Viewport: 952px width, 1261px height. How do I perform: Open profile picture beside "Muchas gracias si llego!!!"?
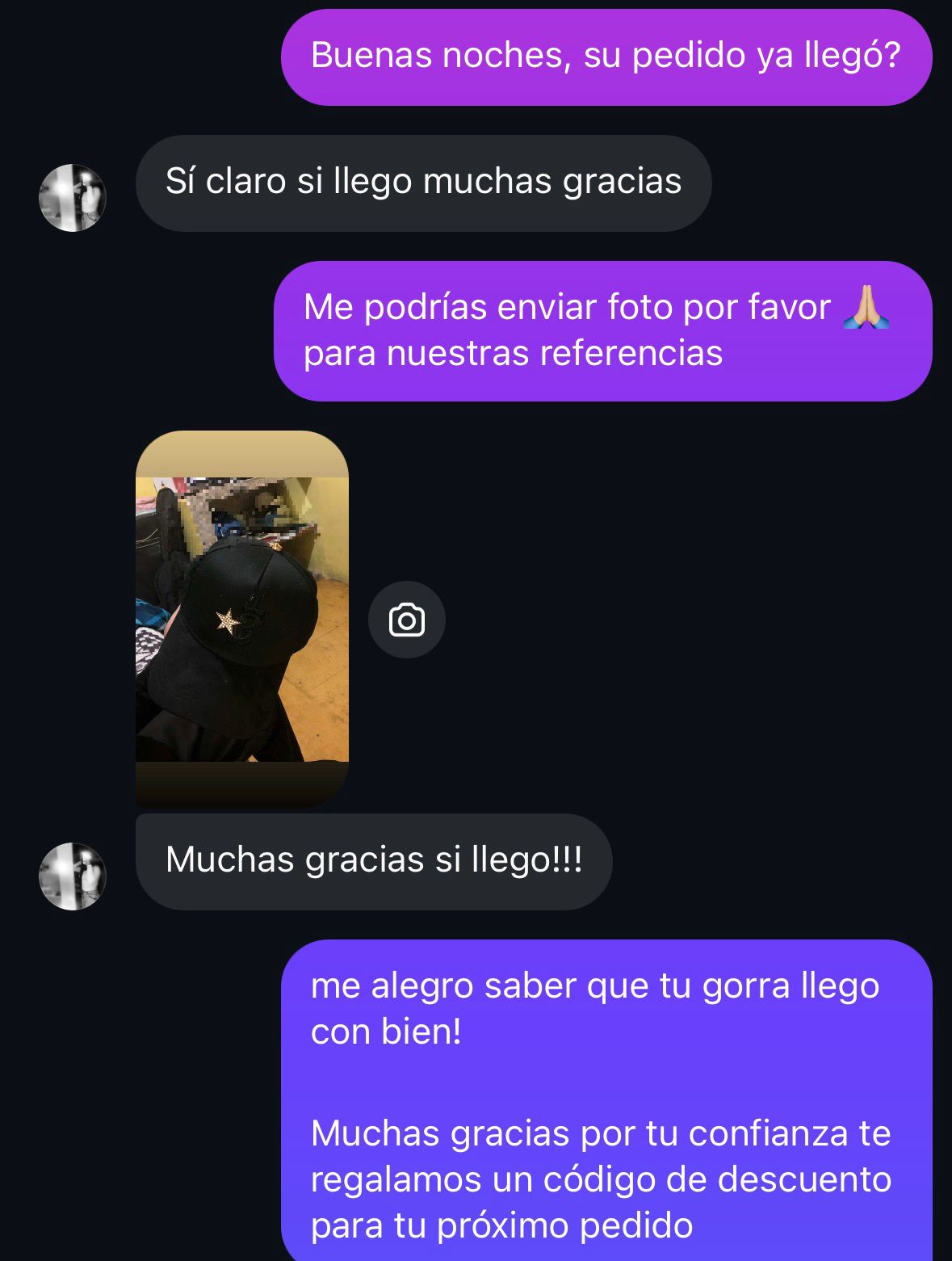[73, 876]
